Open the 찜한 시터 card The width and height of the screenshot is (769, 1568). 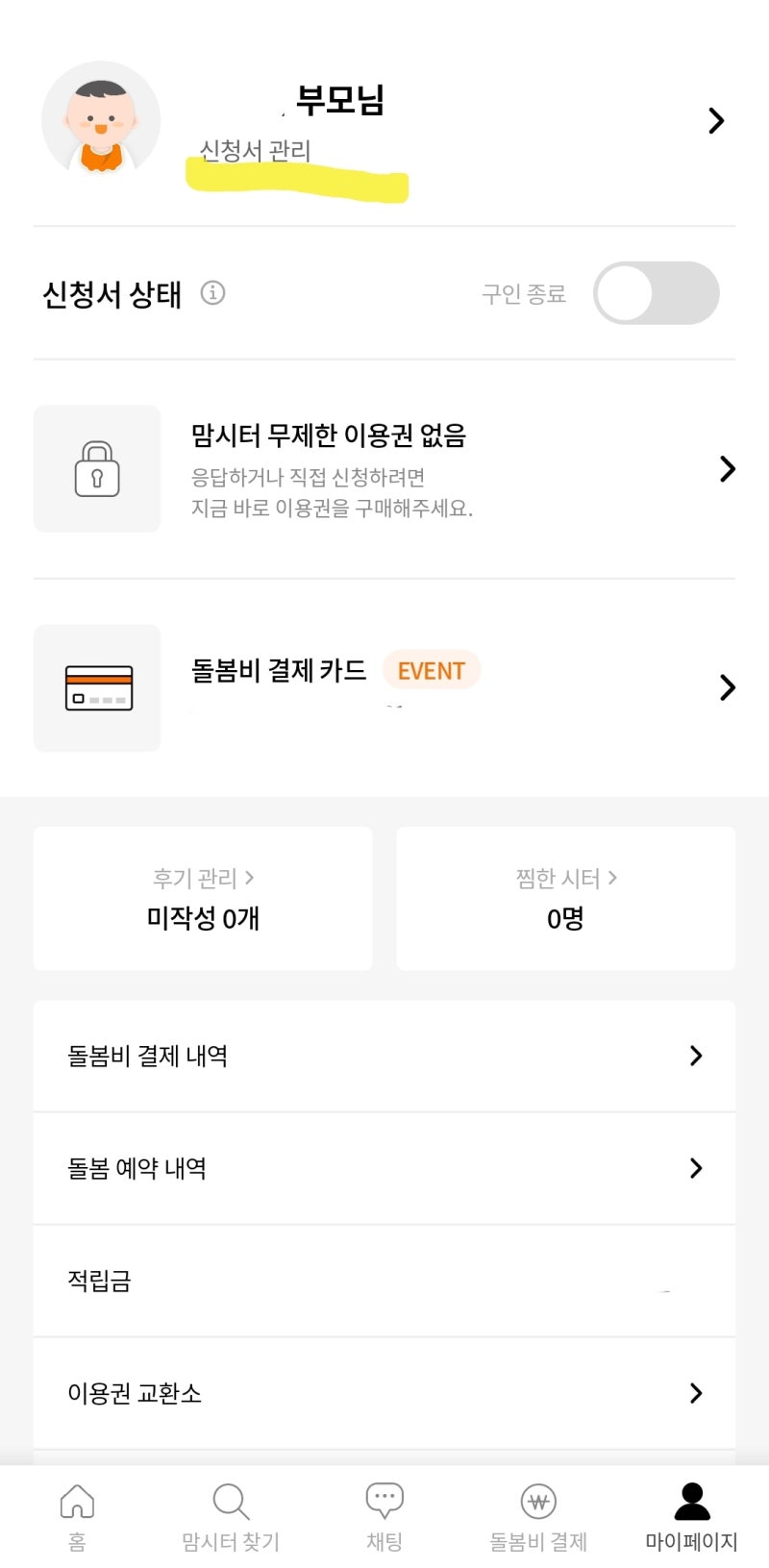[x=566, y=898]
